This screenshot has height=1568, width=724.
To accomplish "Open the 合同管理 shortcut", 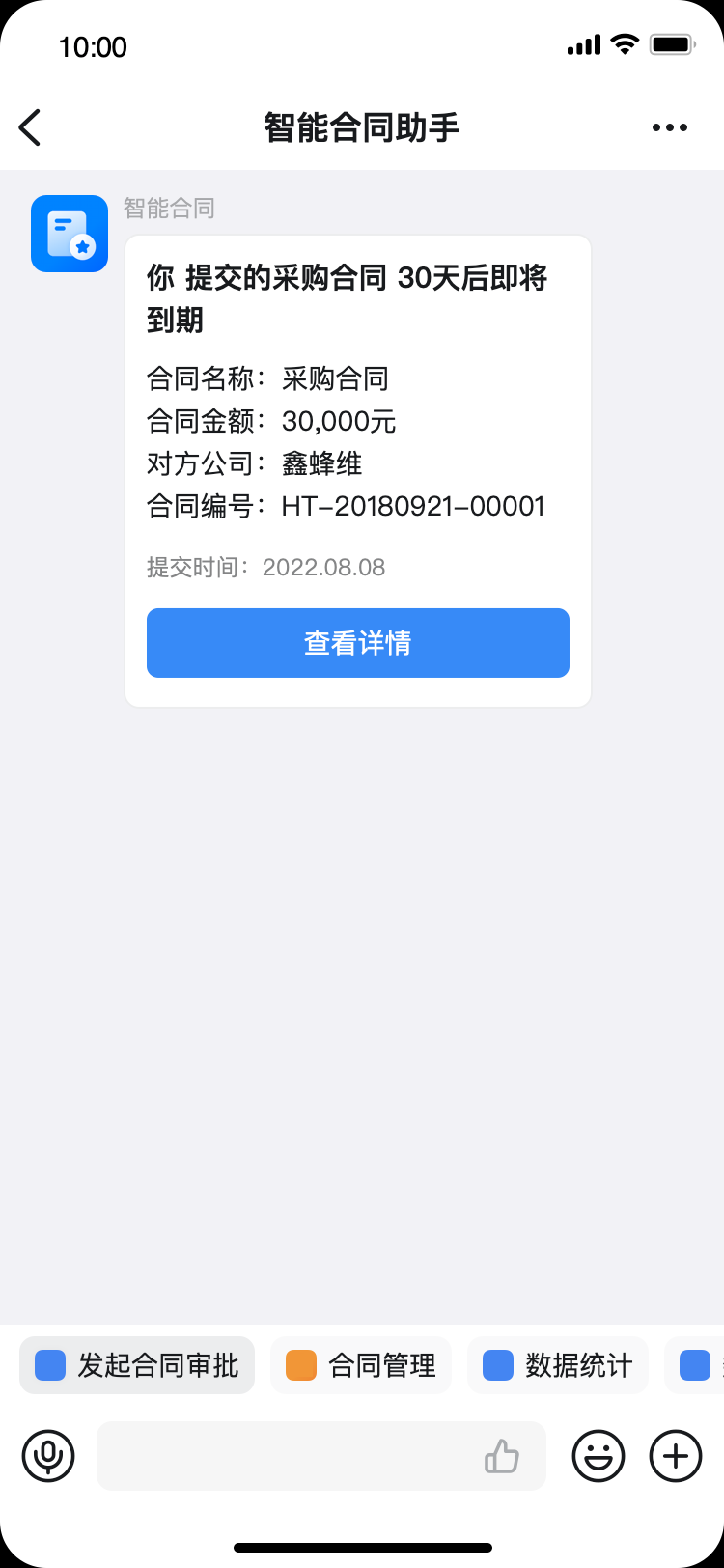I will pyautogui.click(x=361, y=1365).
